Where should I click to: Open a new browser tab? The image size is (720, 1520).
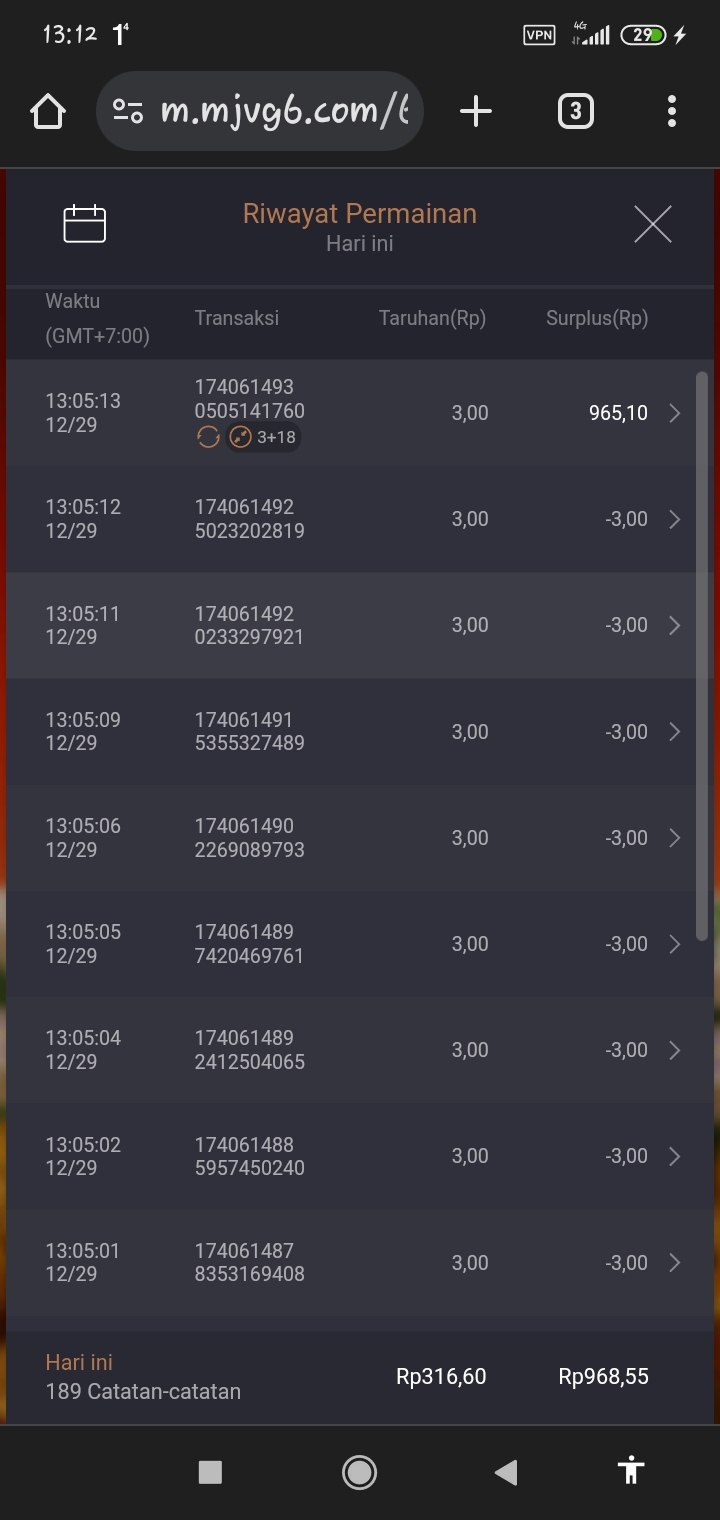tap(476, 111)
